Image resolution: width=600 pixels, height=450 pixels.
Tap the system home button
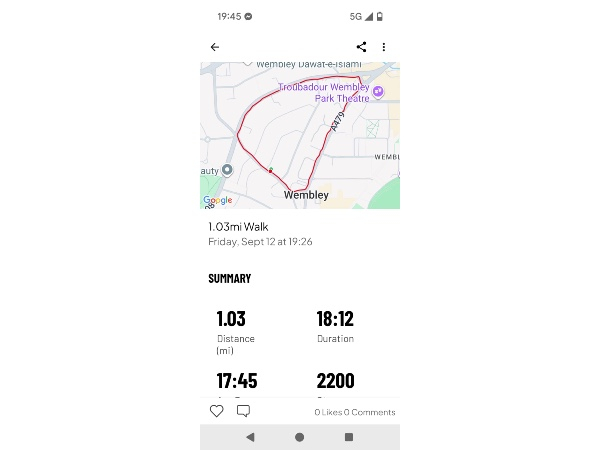tap(300, 437)
